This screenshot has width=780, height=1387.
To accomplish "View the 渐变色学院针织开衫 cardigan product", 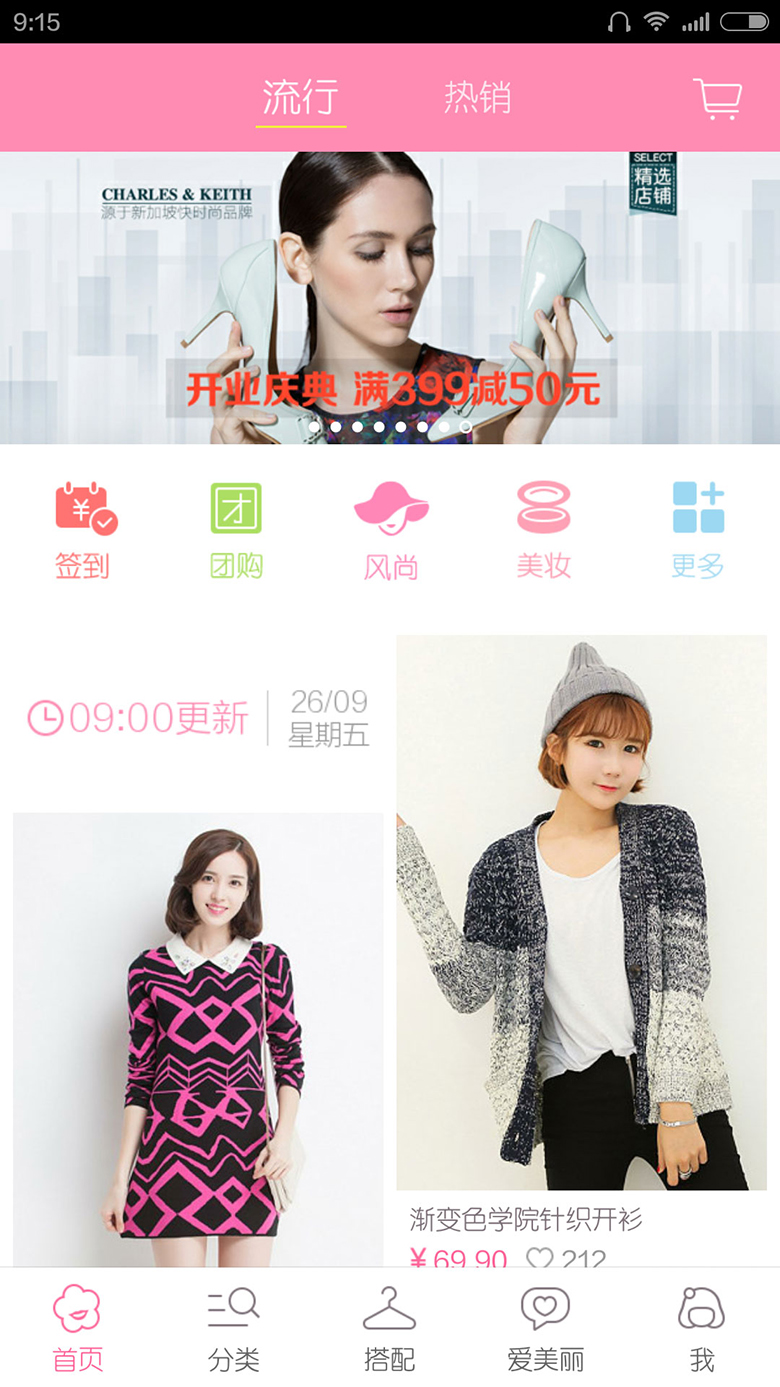I will (581, 912).
